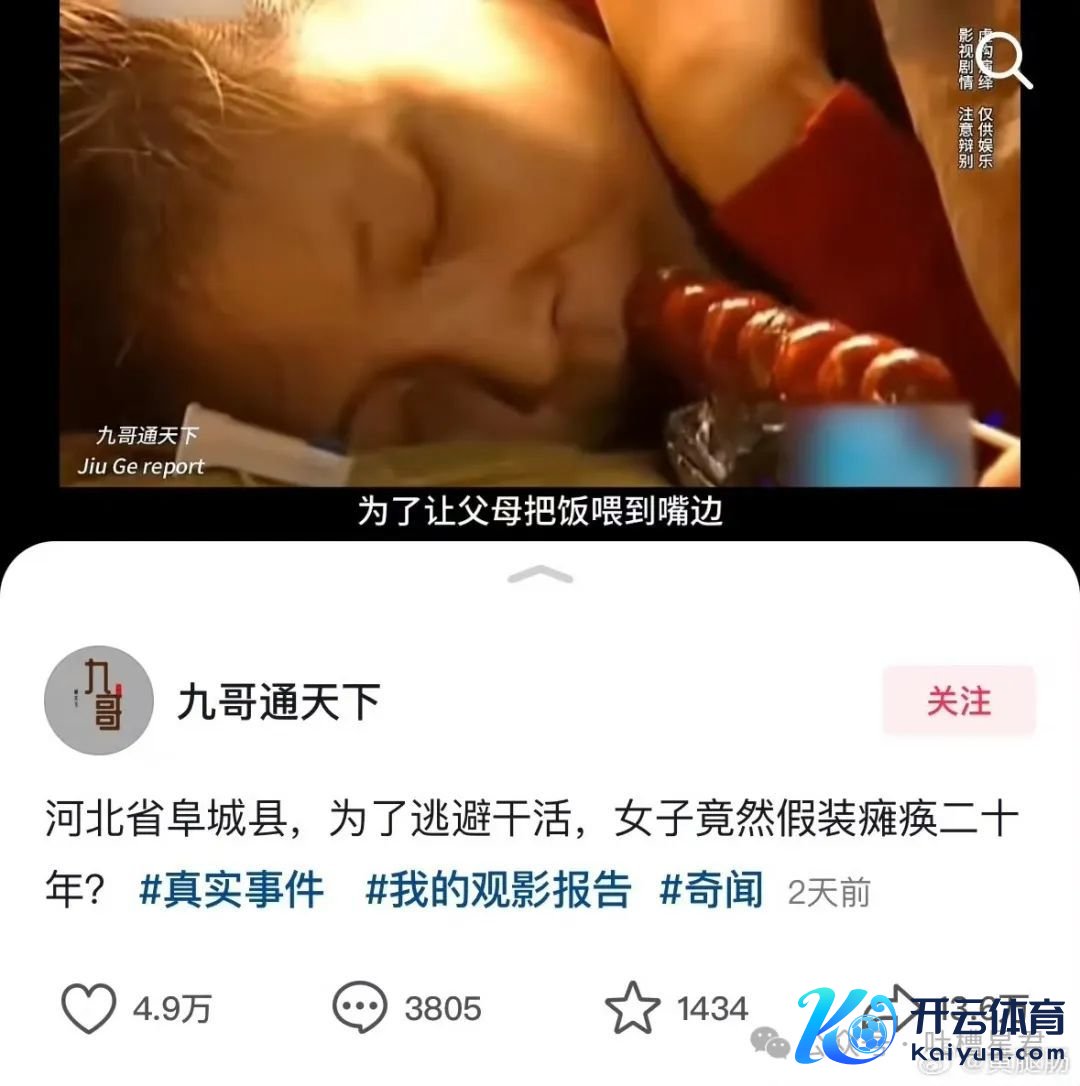The width and height of the screenshot is (1080, 1086).
Task: Tap the description panel collapse handle
Action: pos(540,575)
